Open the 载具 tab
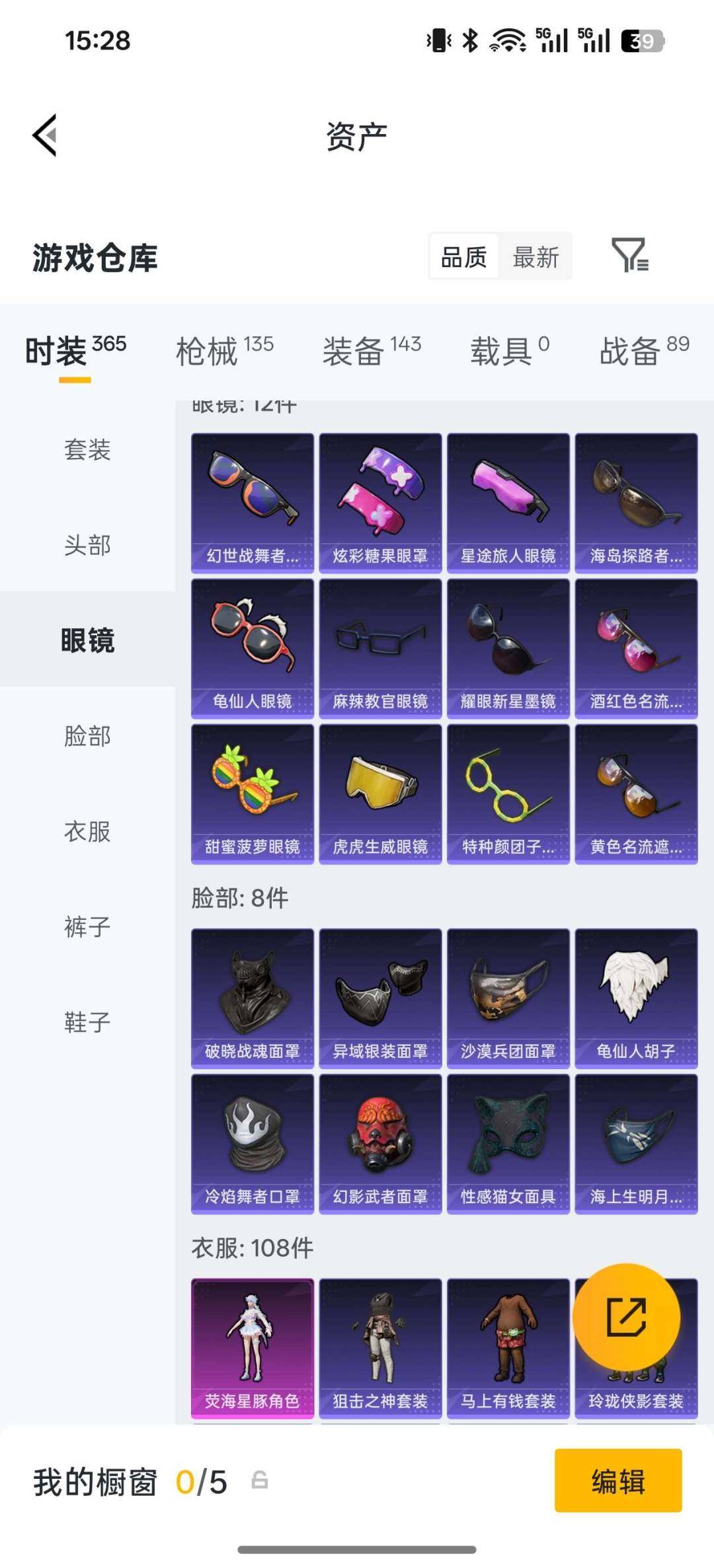The width and height of the screenshot is (714, 1568). pos(509,351)
